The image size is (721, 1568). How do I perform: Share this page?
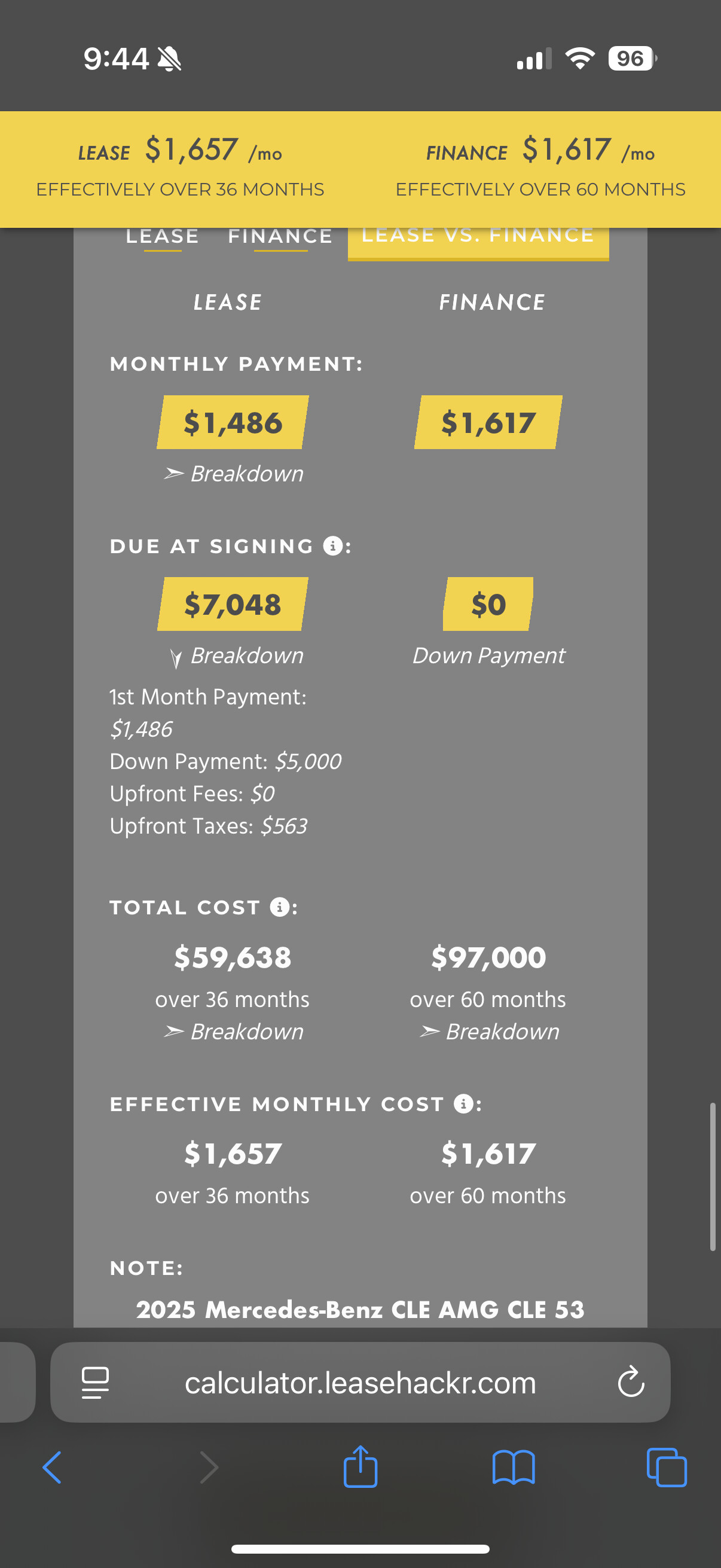pyautogui.click(x=360, y=1466)
